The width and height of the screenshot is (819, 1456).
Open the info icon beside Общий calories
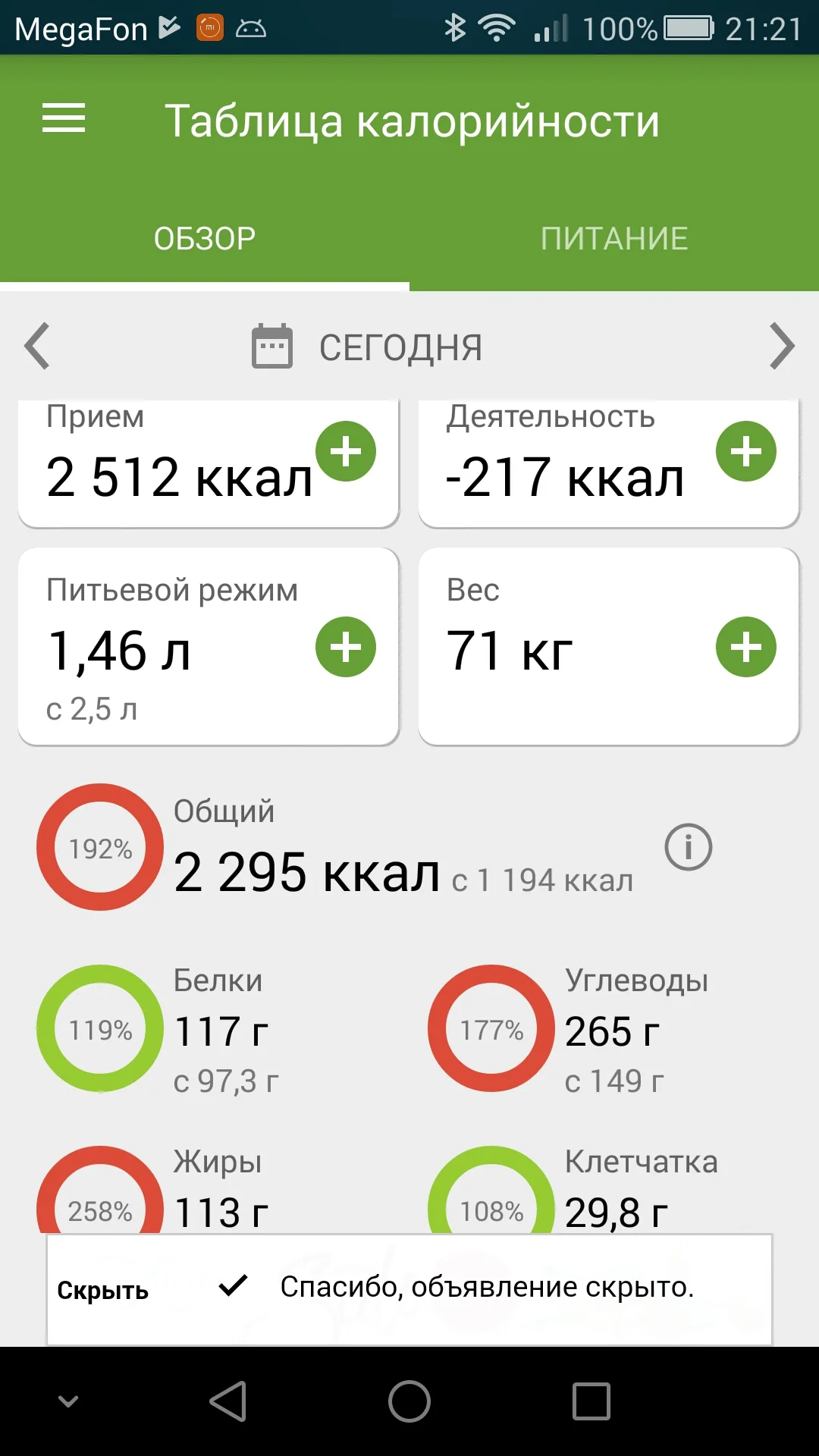(x=689, y=848)
